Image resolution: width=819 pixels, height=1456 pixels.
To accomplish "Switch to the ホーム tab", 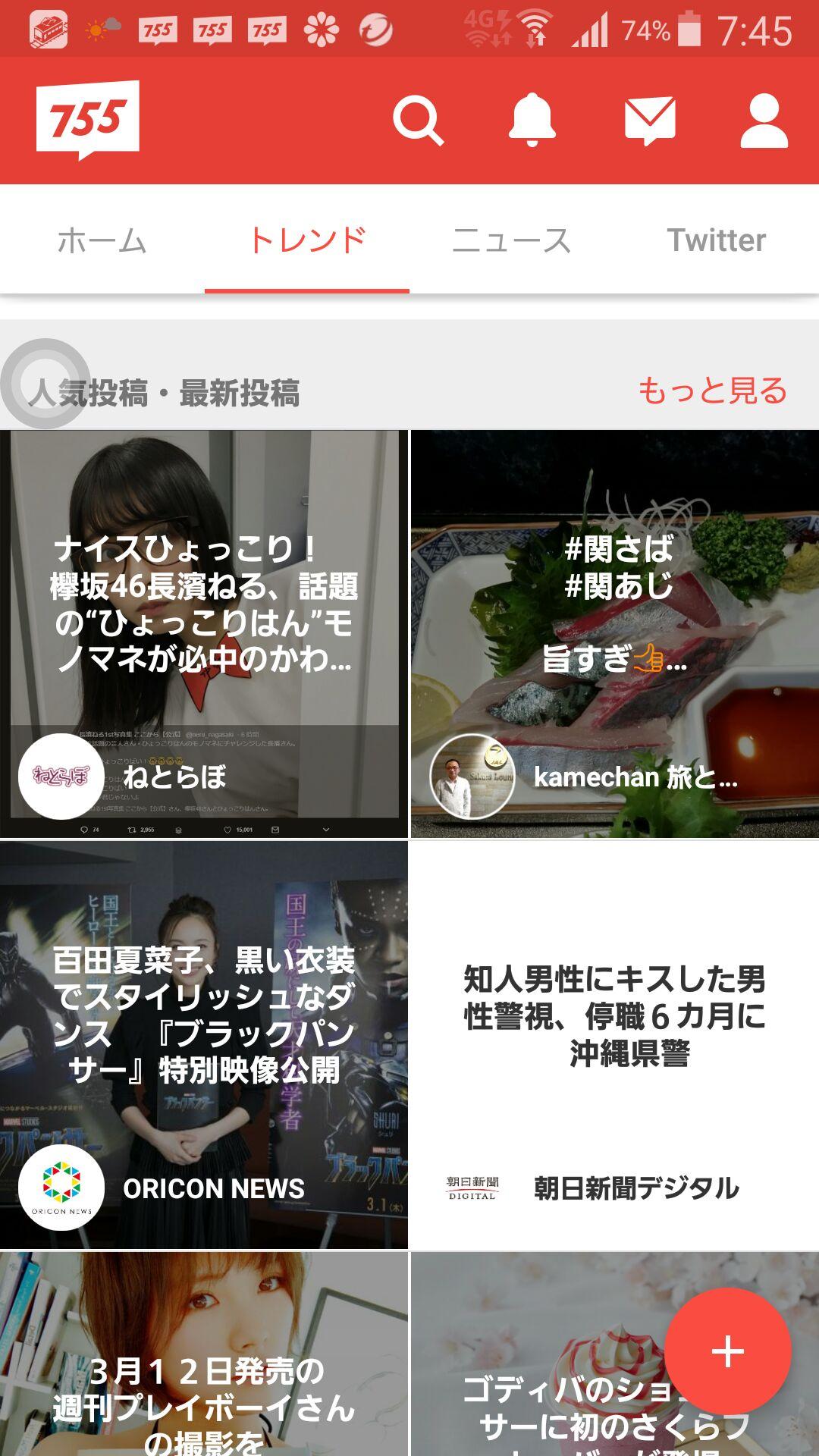I will pyautogui.click(x=102, y=240).
